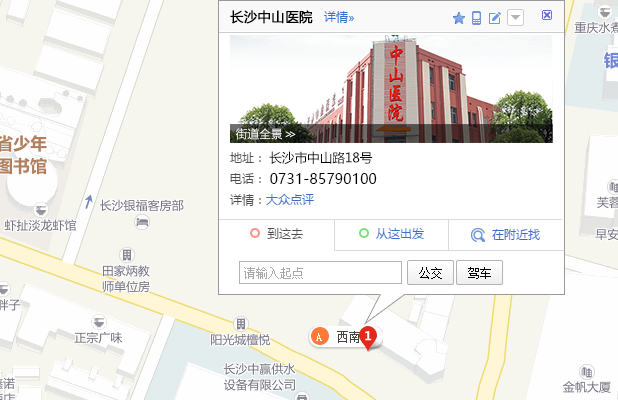Close the 长沙中山医院 info popup
The width and height of the screenshot is (618, 400).
click(x=546, y=16)
